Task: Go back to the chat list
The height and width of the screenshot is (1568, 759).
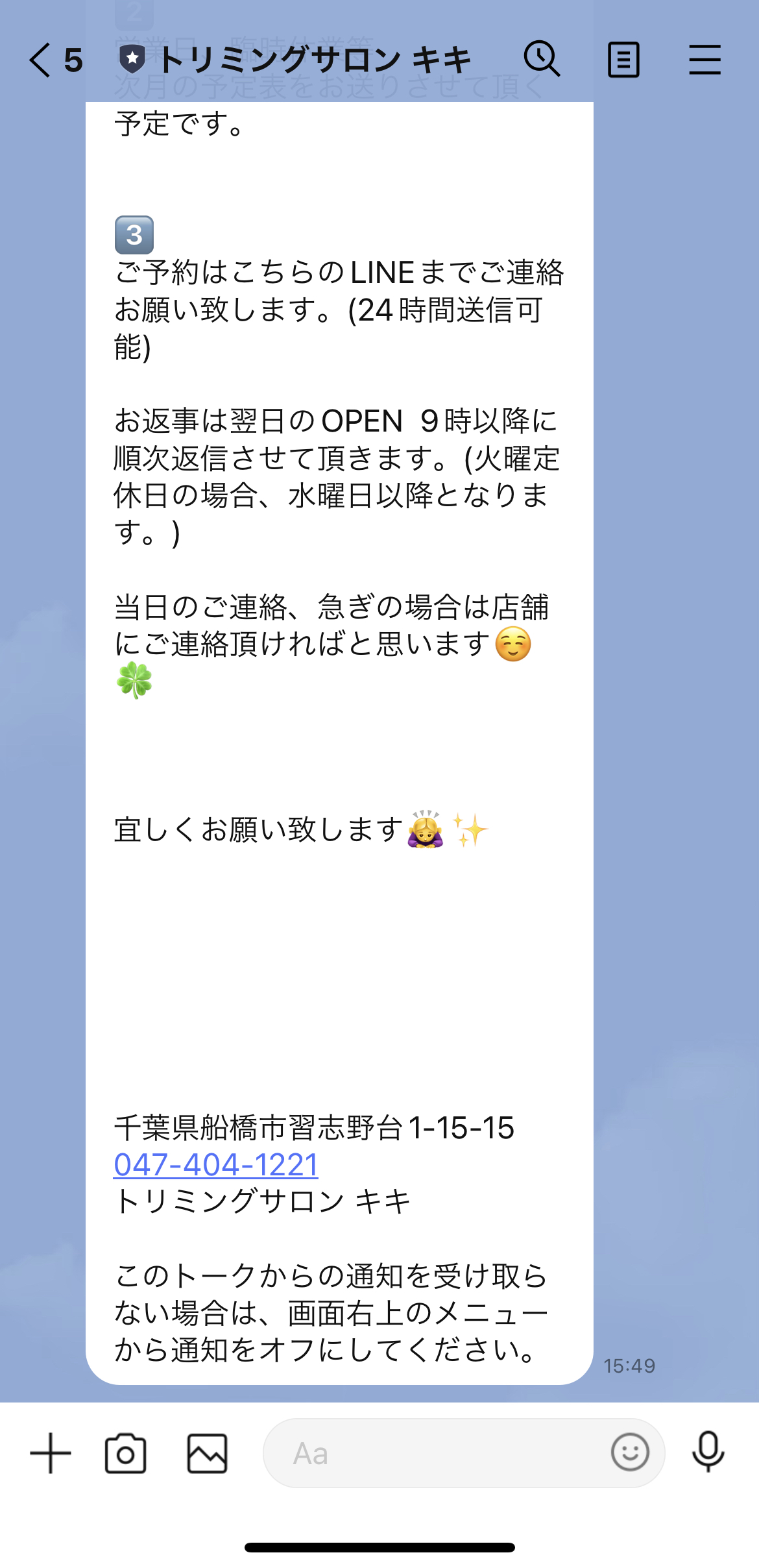Action: pos(40,60)
